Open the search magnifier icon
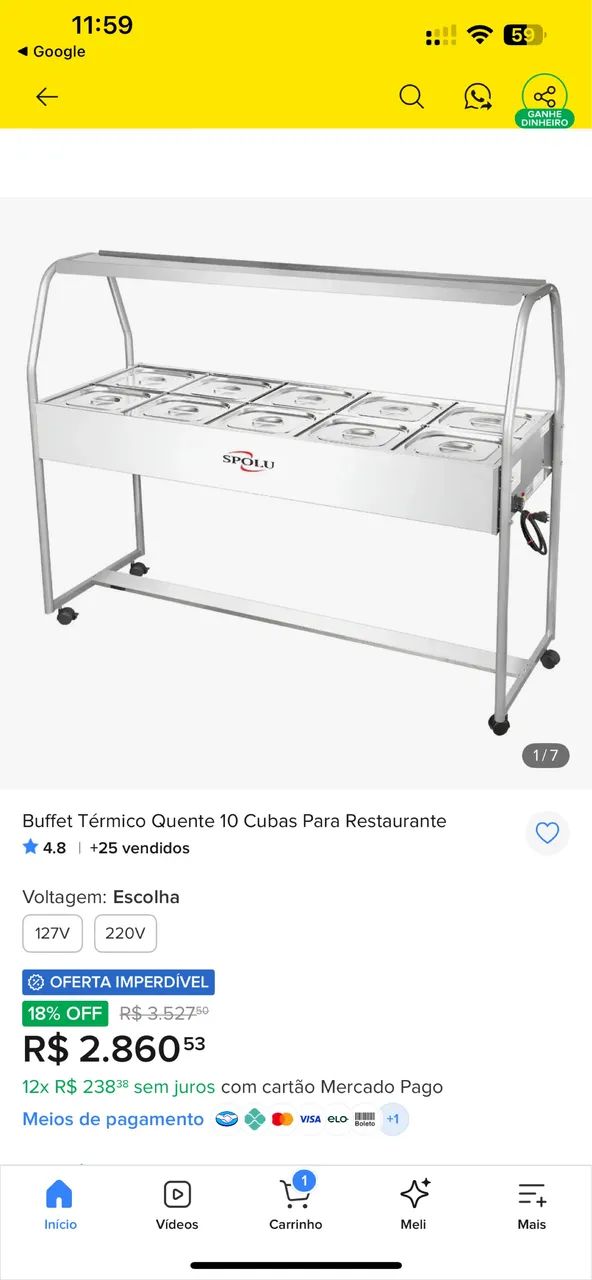Image resolution: width=592 pixels, height=1280 pixels. tap(411, 97)
